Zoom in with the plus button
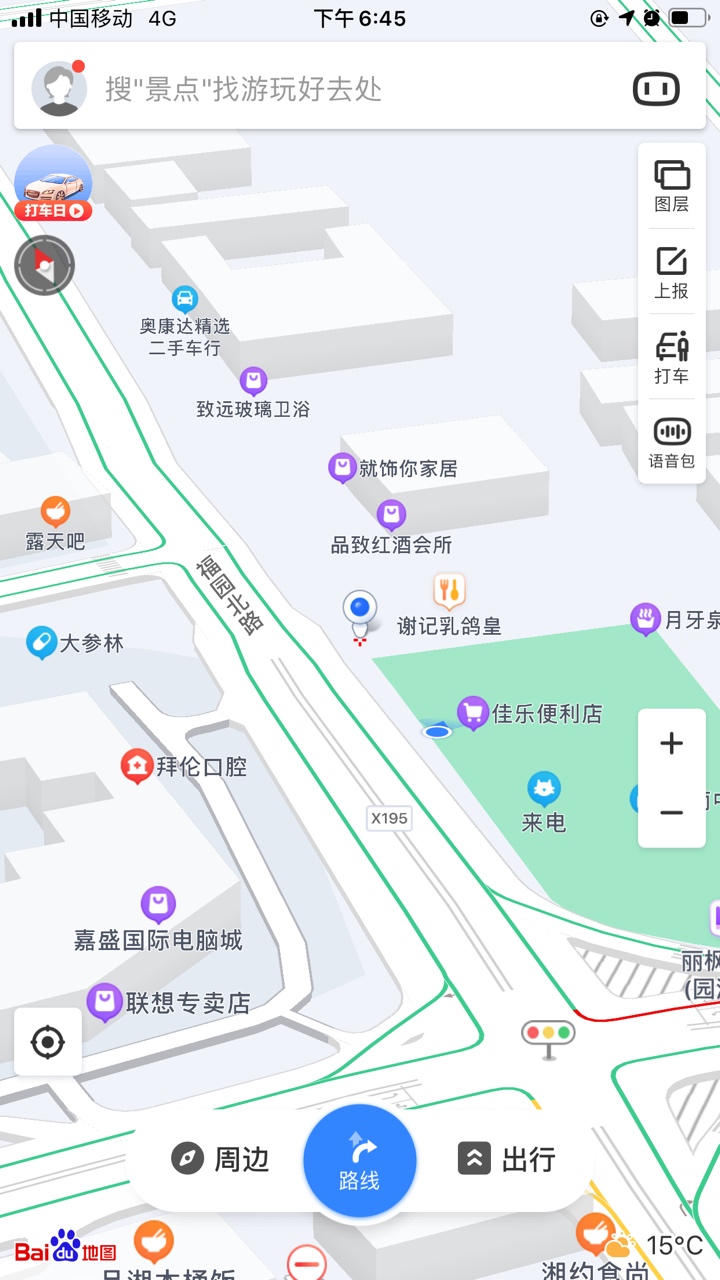Screen dimensions: 720x1280 click(x=672, y=743)
